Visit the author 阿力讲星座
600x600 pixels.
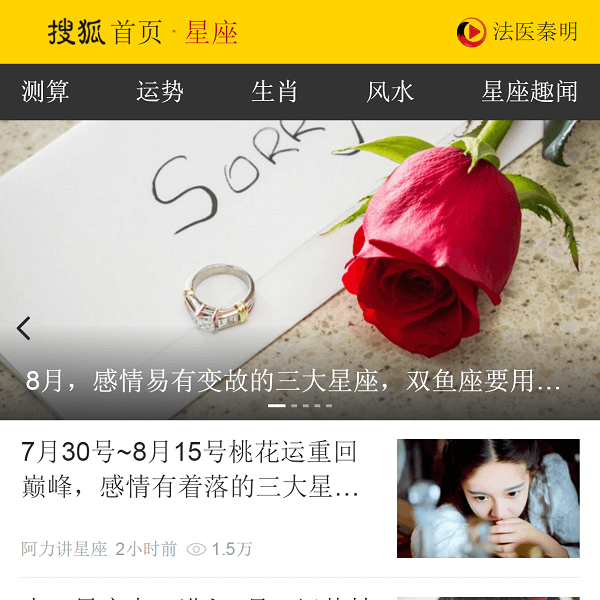(x=64, y=549)
